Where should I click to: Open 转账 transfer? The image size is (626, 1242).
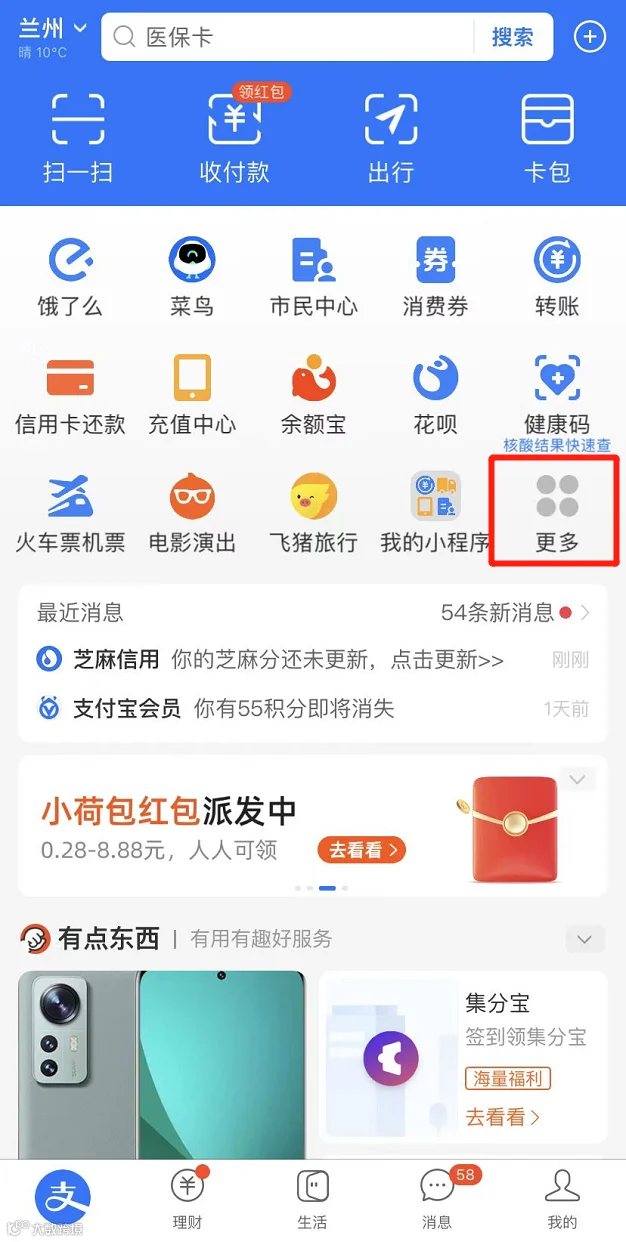[557, 277]
